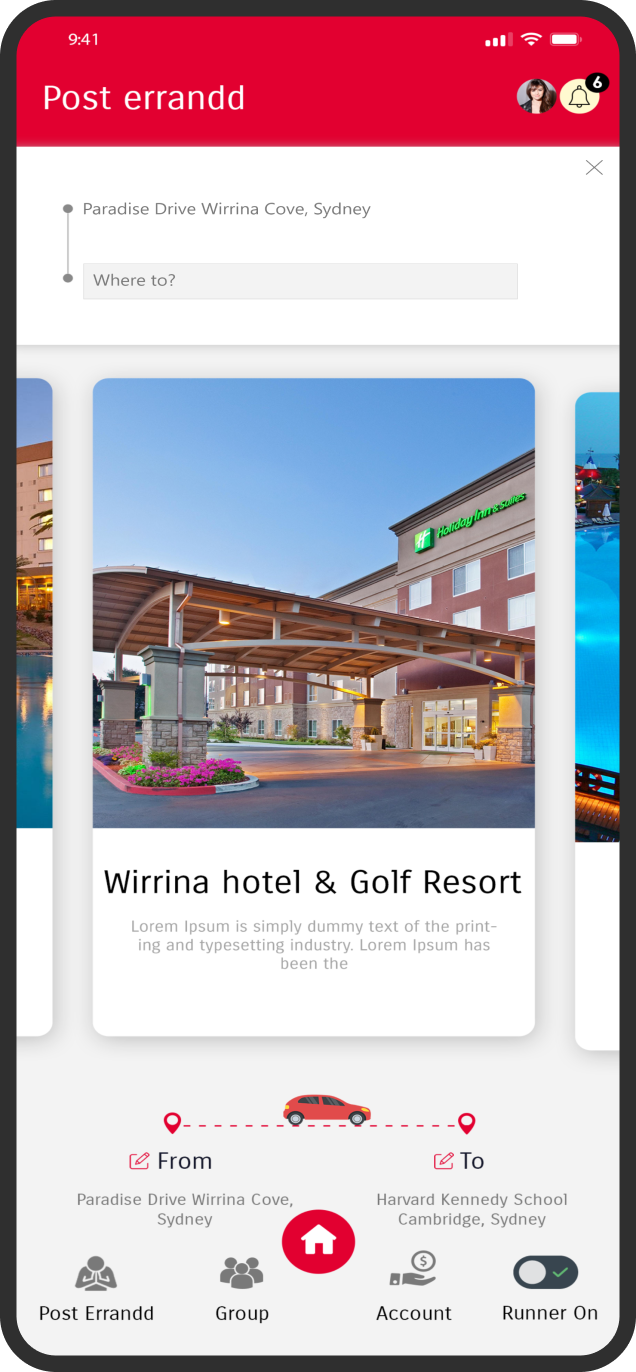Switch to the Account tab
This screenshot has height=1372, width=636.
click(x=413, y=1290)
